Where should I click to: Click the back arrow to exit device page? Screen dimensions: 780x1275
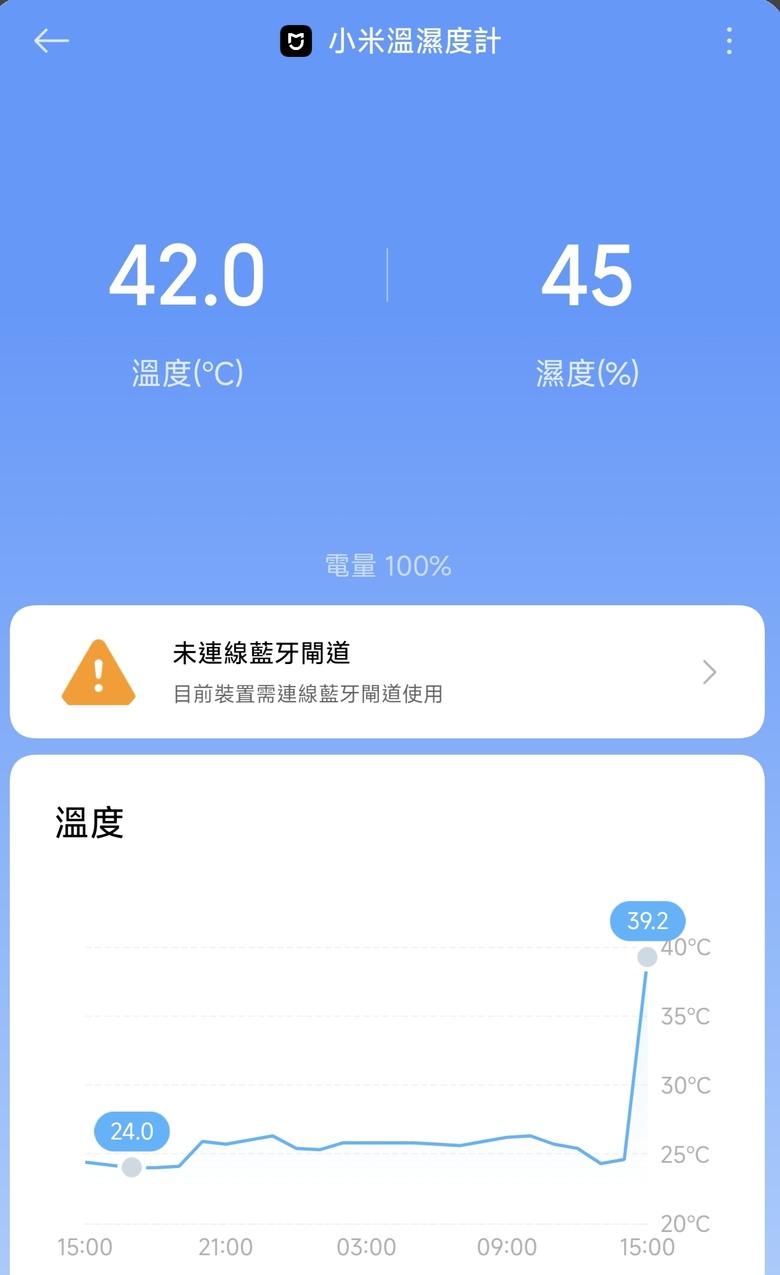click(x=50, y=41)
